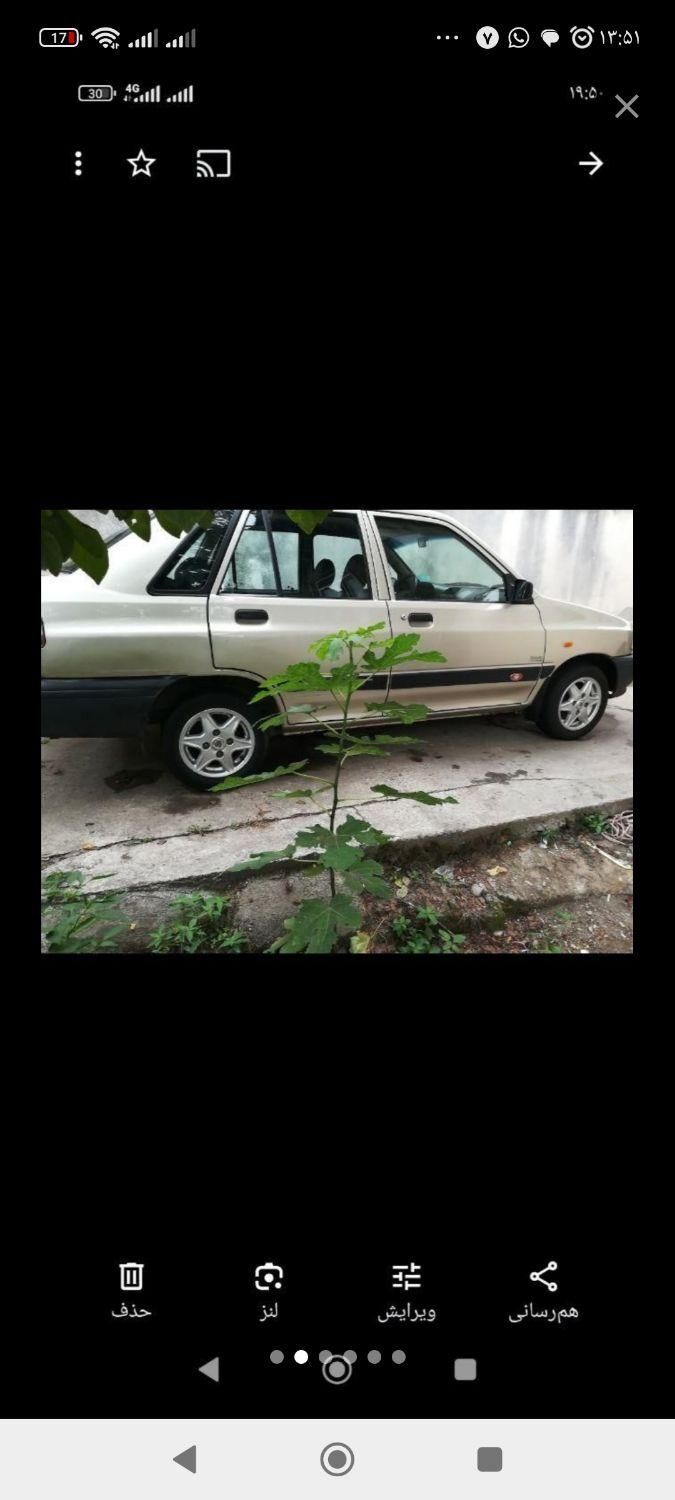
Task: Go back using the system navigation bar
Action: coord(185,1460)
